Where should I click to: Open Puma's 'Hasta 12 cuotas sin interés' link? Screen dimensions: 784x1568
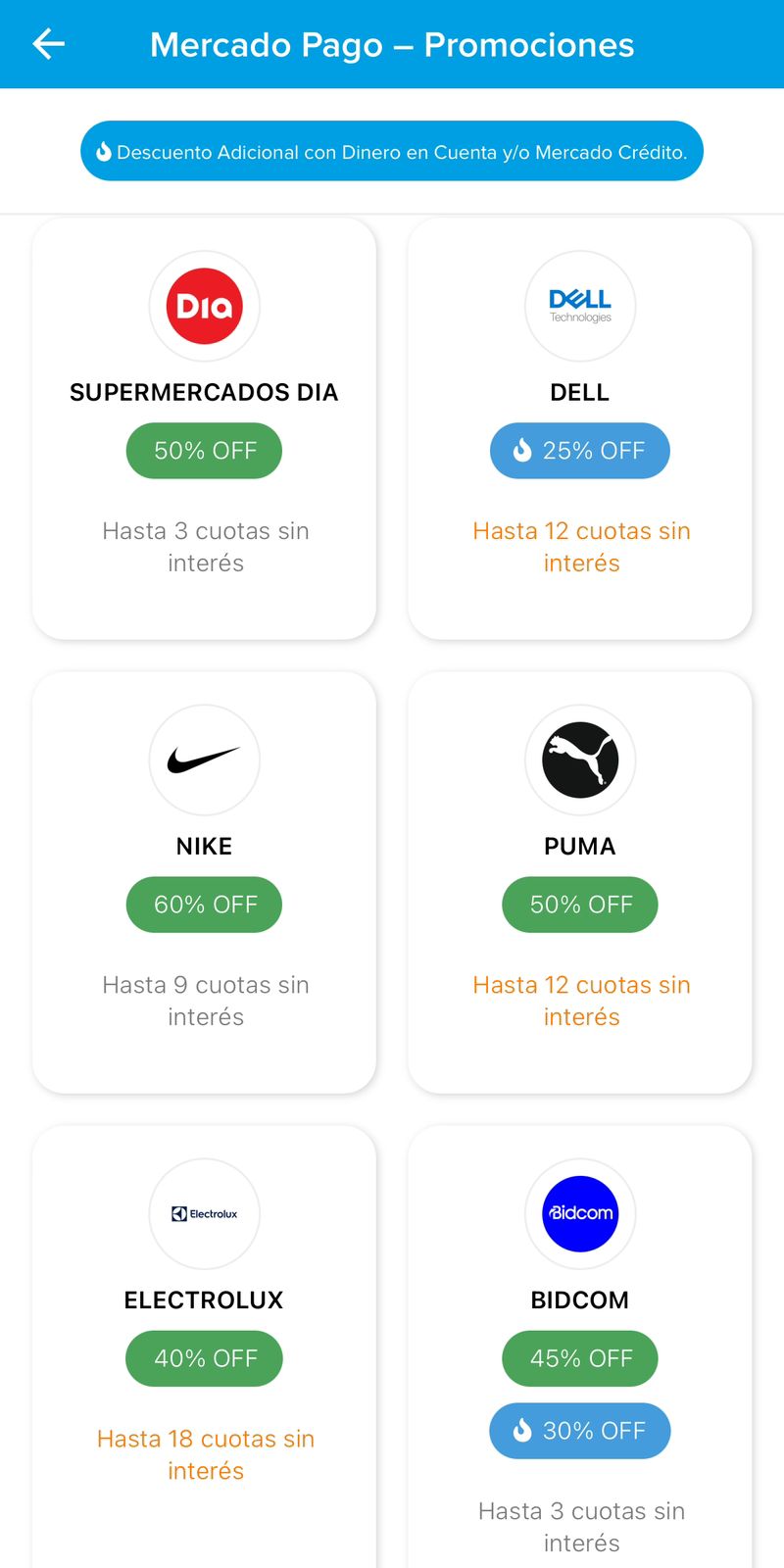point(580,1001)
